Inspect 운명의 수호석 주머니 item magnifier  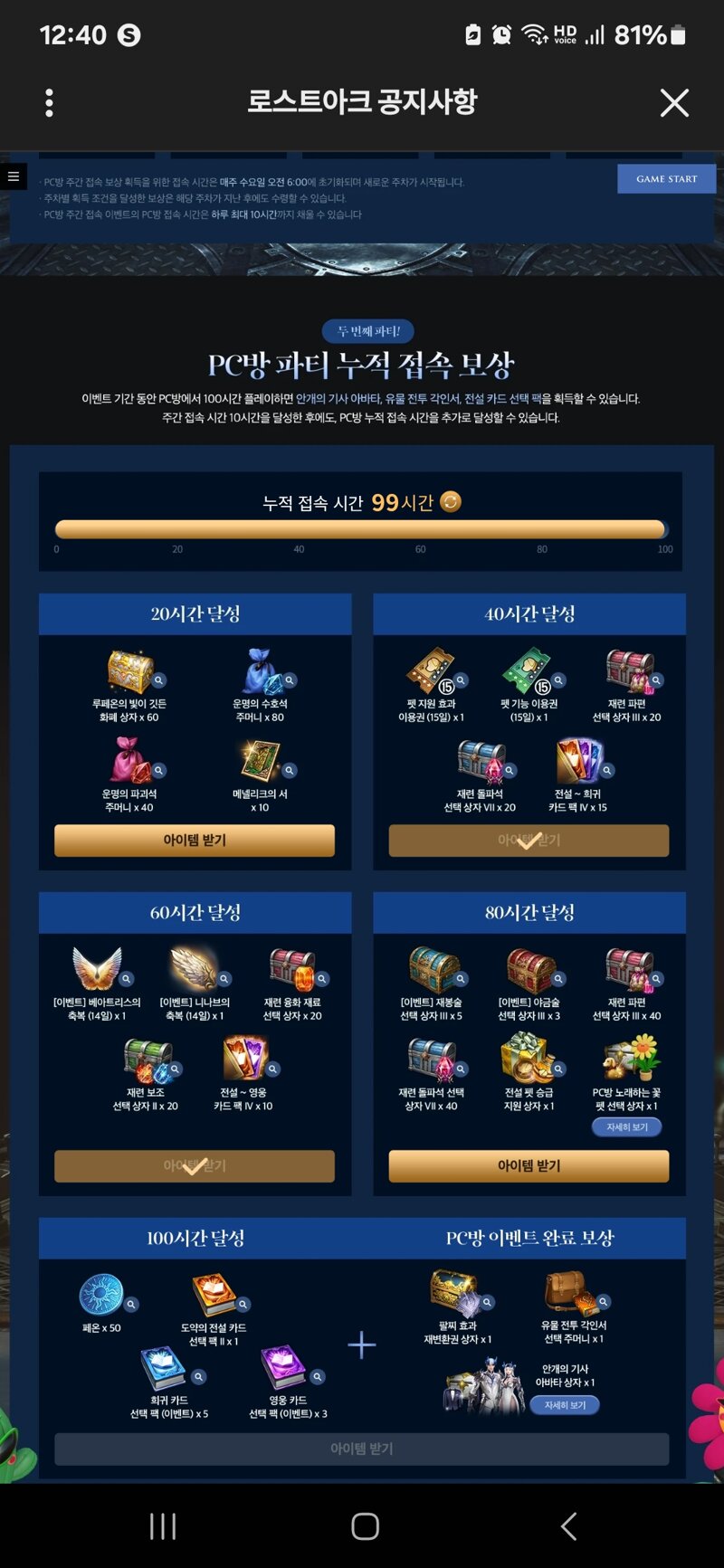[290, 679]
